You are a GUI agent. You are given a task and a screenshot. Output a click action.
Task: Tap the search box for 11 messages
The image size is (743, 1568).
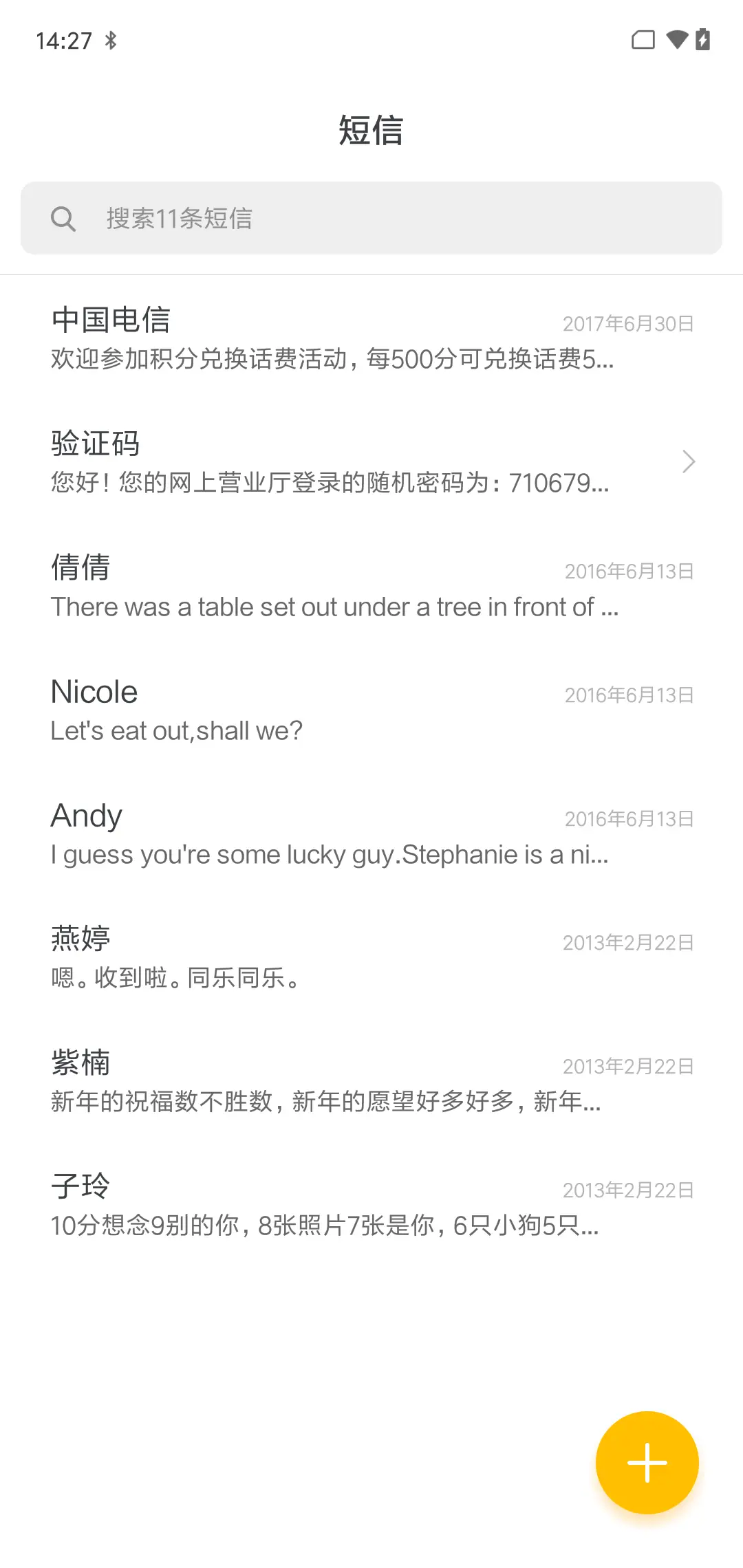371,218
